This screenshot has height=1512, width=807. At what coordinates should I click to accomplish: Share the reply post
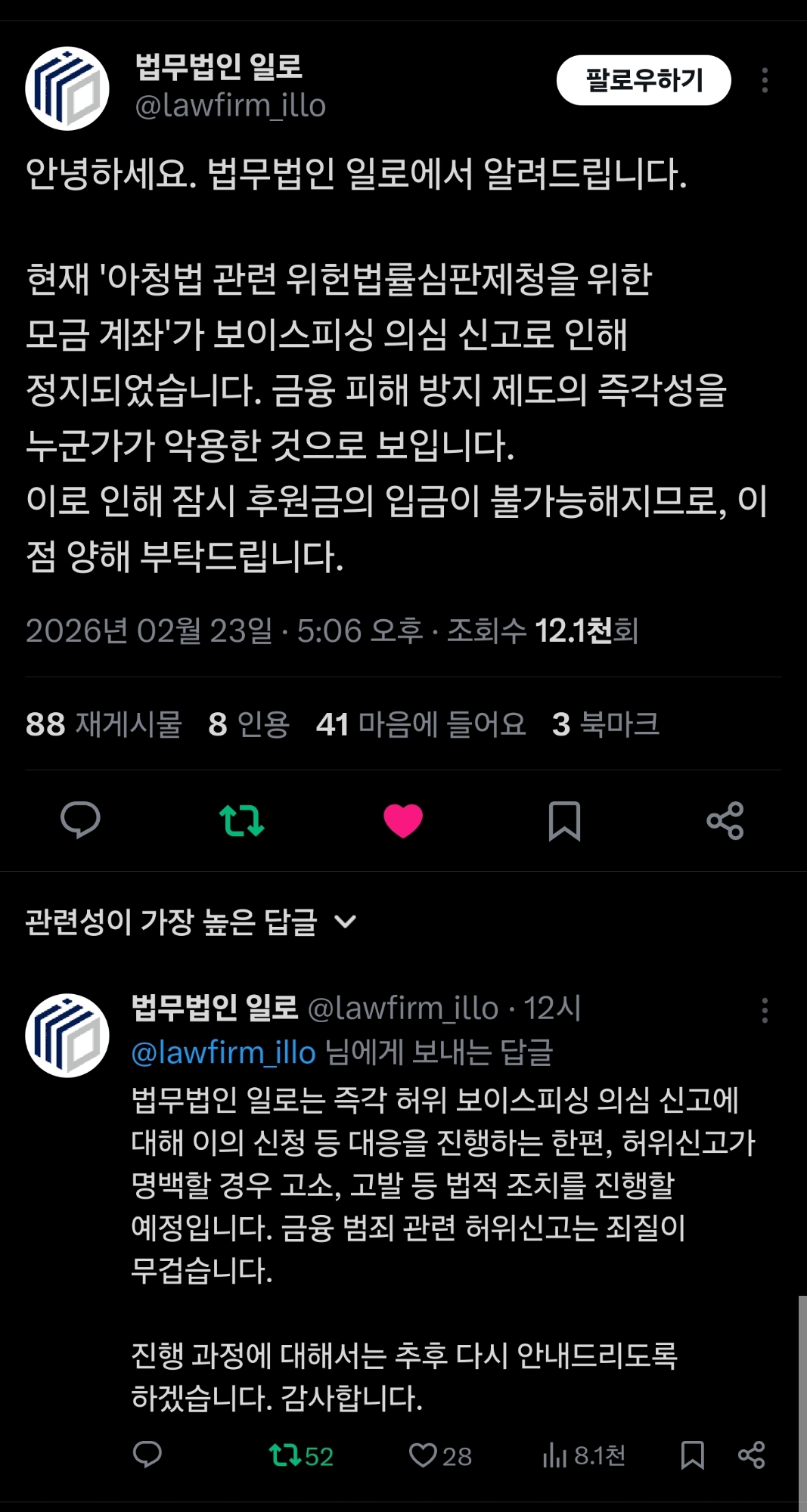[x=751, y=1455]
